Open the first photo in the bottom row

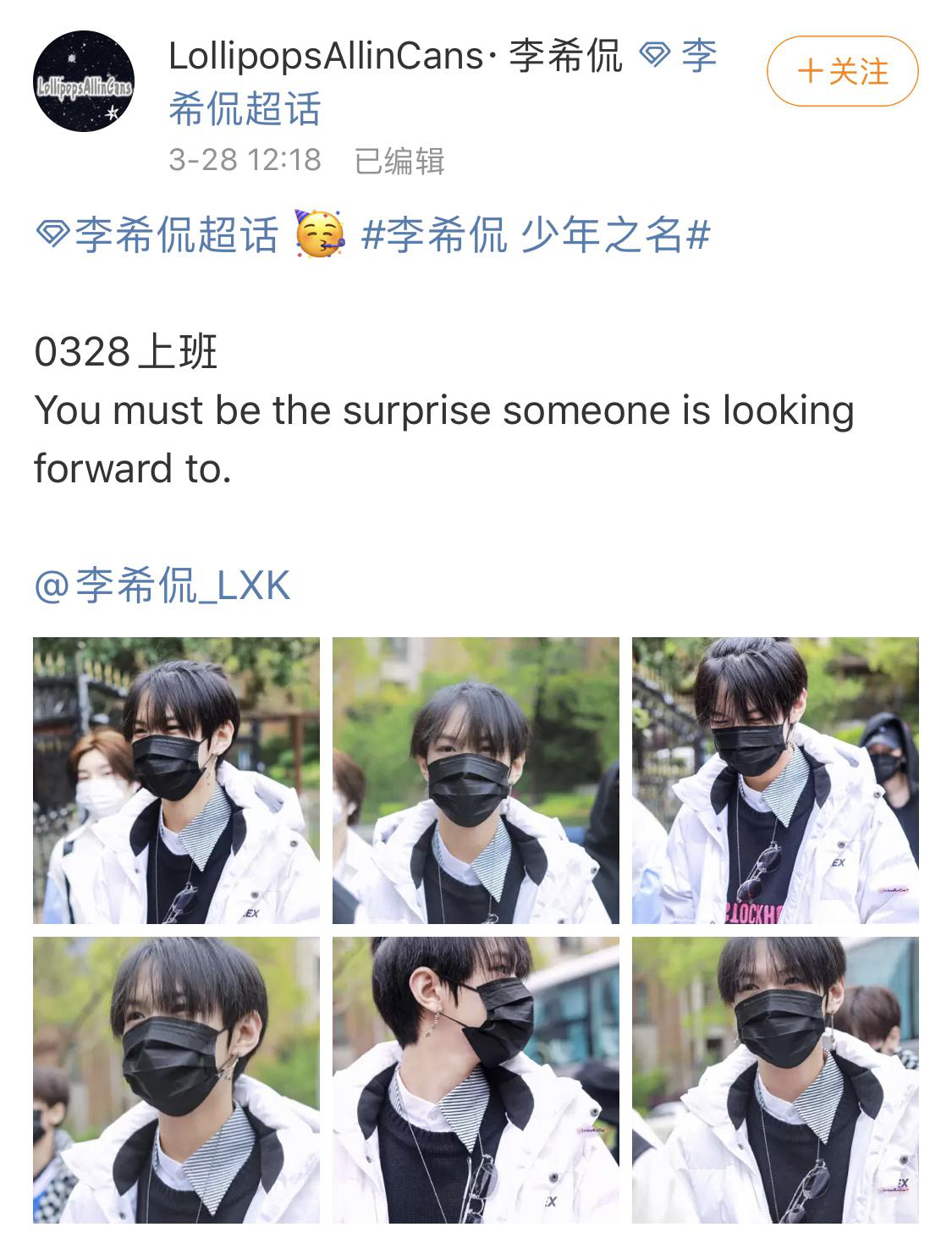[176, 1080]
